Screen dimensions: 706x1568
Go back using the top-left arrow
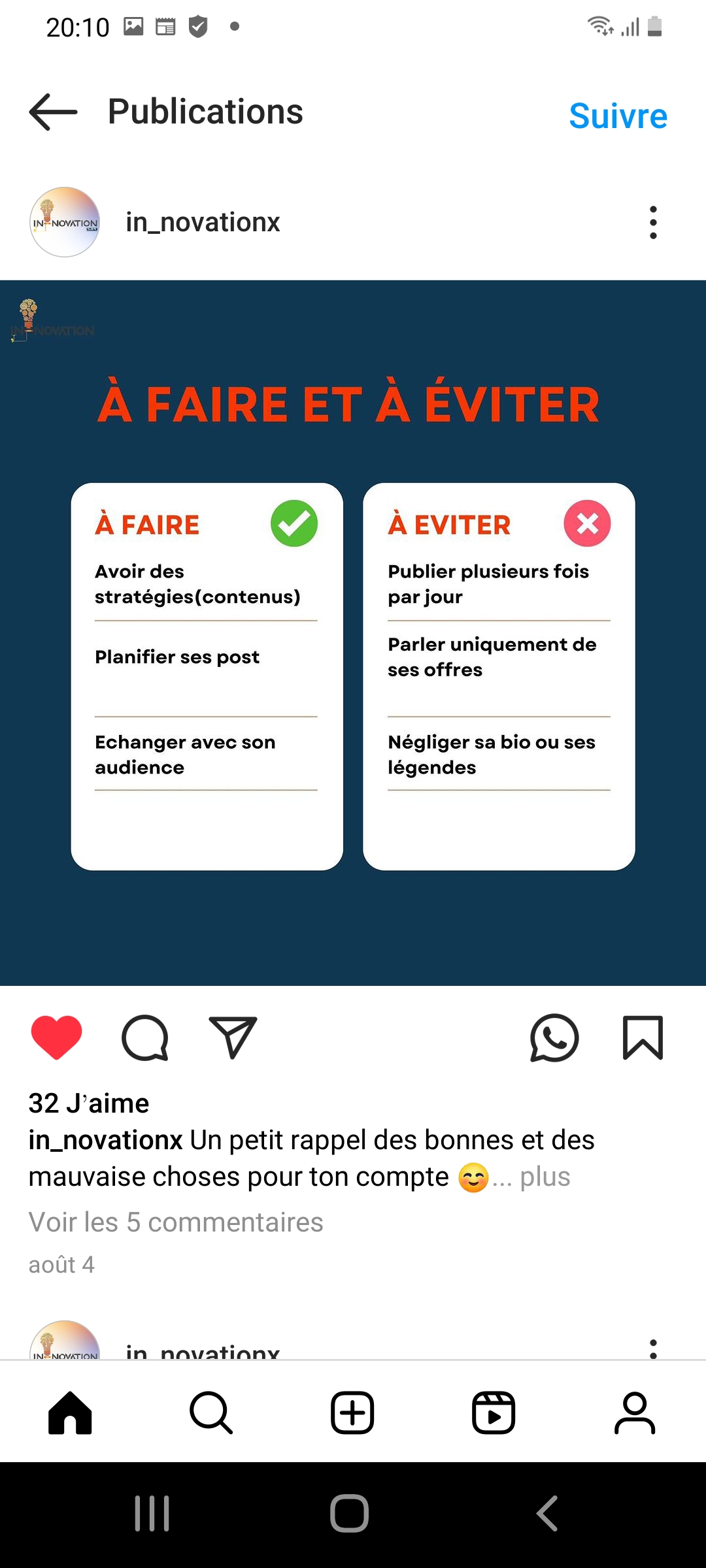(x=54, y=112)
